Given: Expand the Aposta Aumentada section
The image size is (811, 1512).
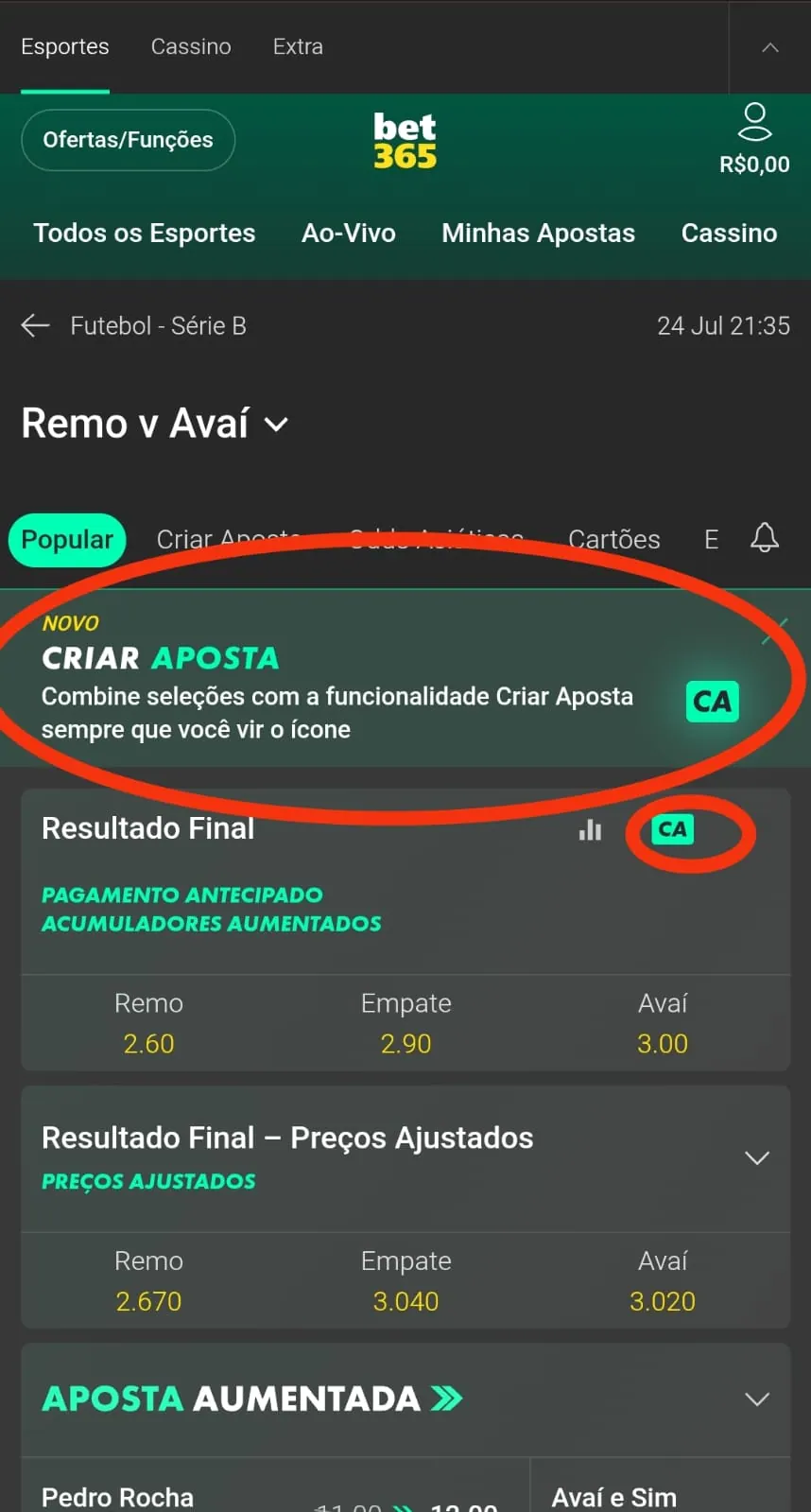Looking at the screenshot, I should point(756,1399).
